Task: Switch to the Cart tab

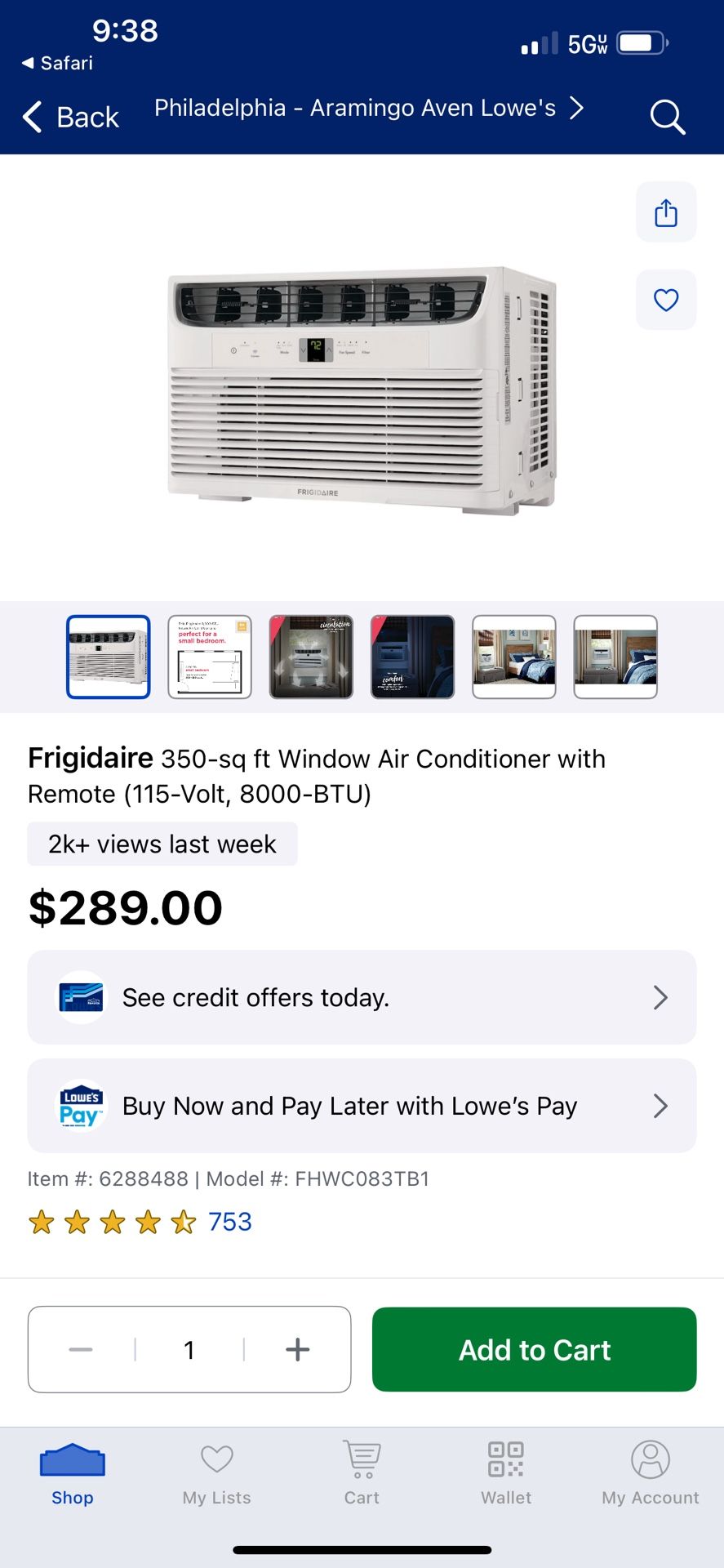Action: point(362,1474)
